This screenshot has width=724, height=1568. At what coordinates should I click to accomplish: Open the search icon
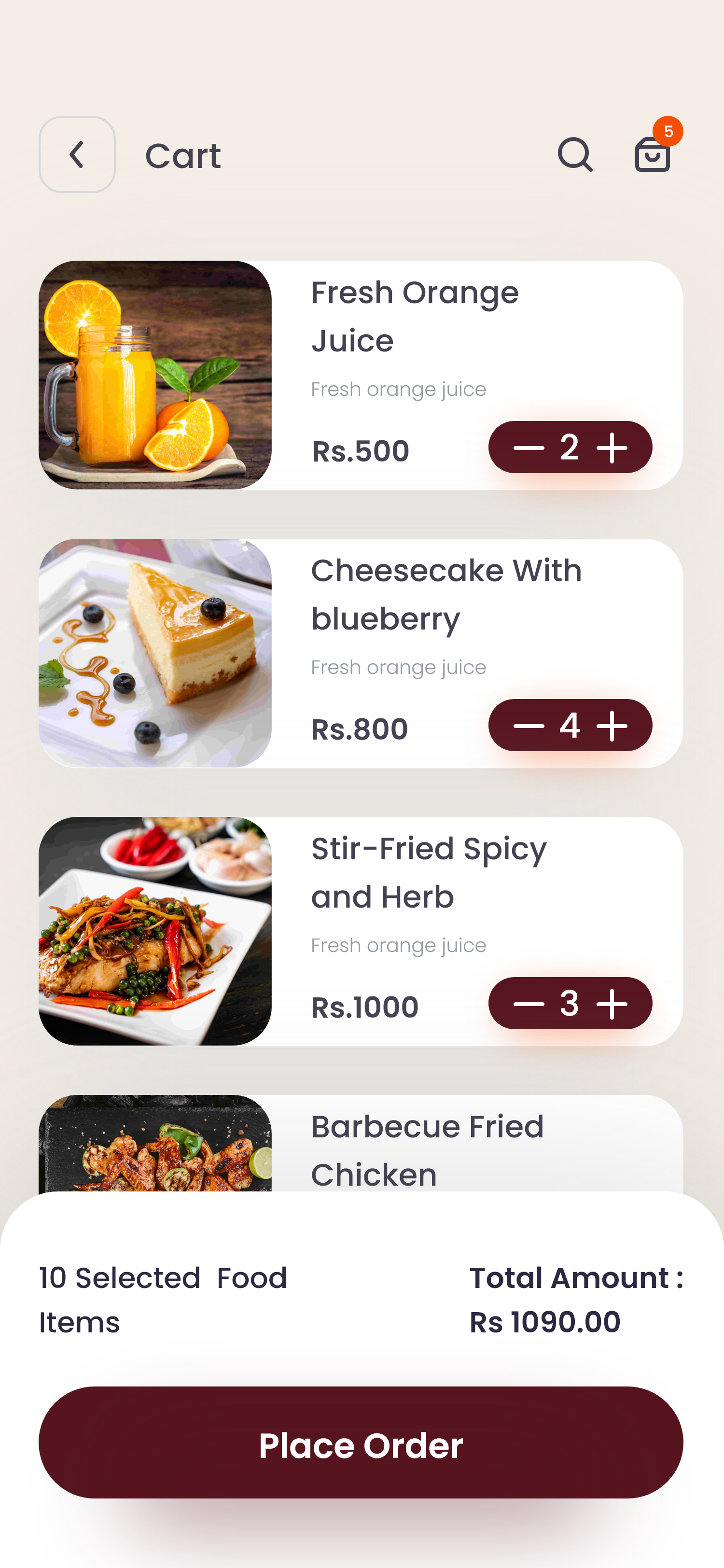pyautogui.click(x=575, y=154)
